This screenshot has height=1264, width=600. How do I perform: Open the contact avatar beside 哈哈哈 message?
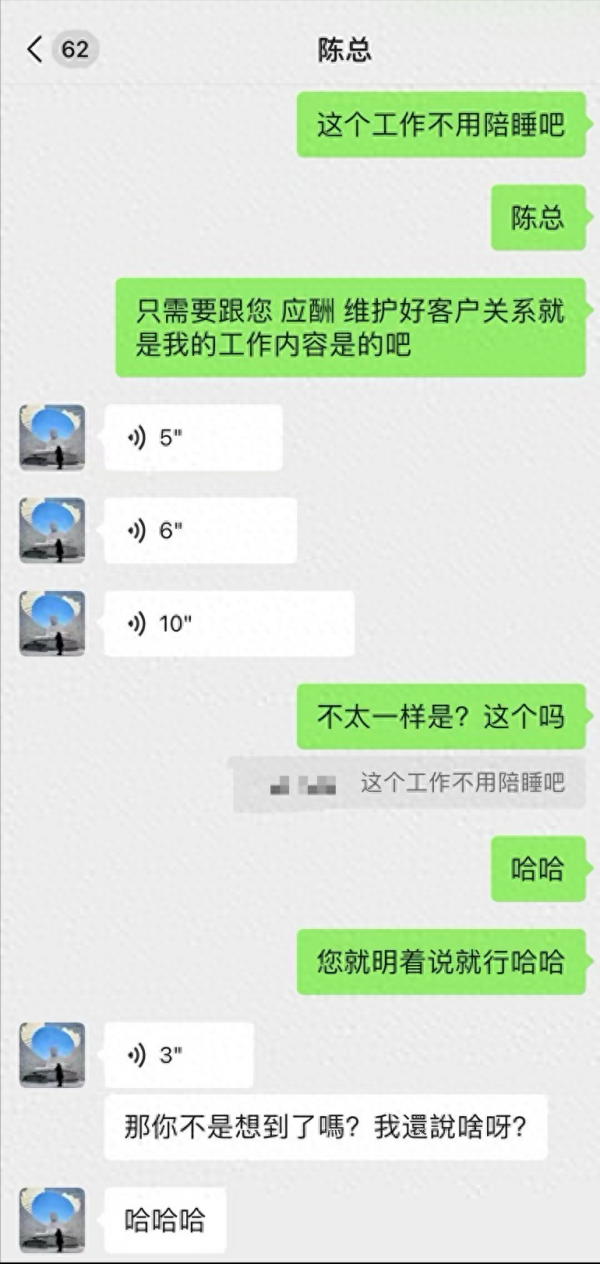click(52, 1220)
